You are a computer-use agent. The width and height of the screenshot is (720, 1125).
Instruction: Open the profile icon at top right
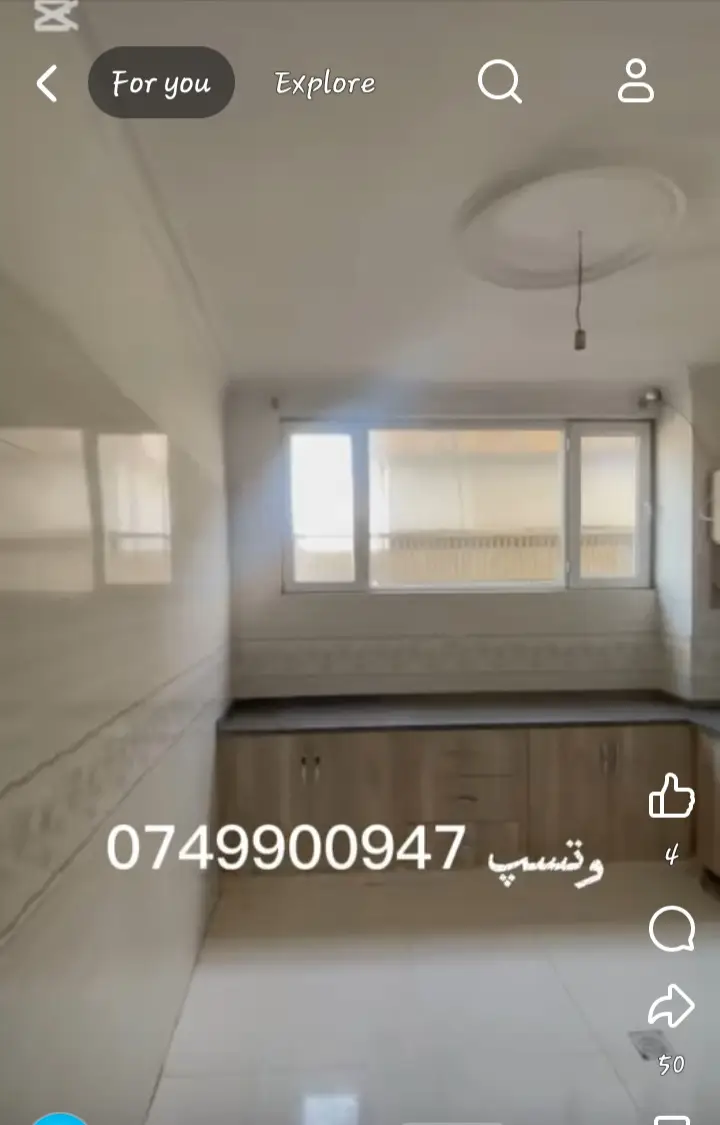click(x=636, y=82)
